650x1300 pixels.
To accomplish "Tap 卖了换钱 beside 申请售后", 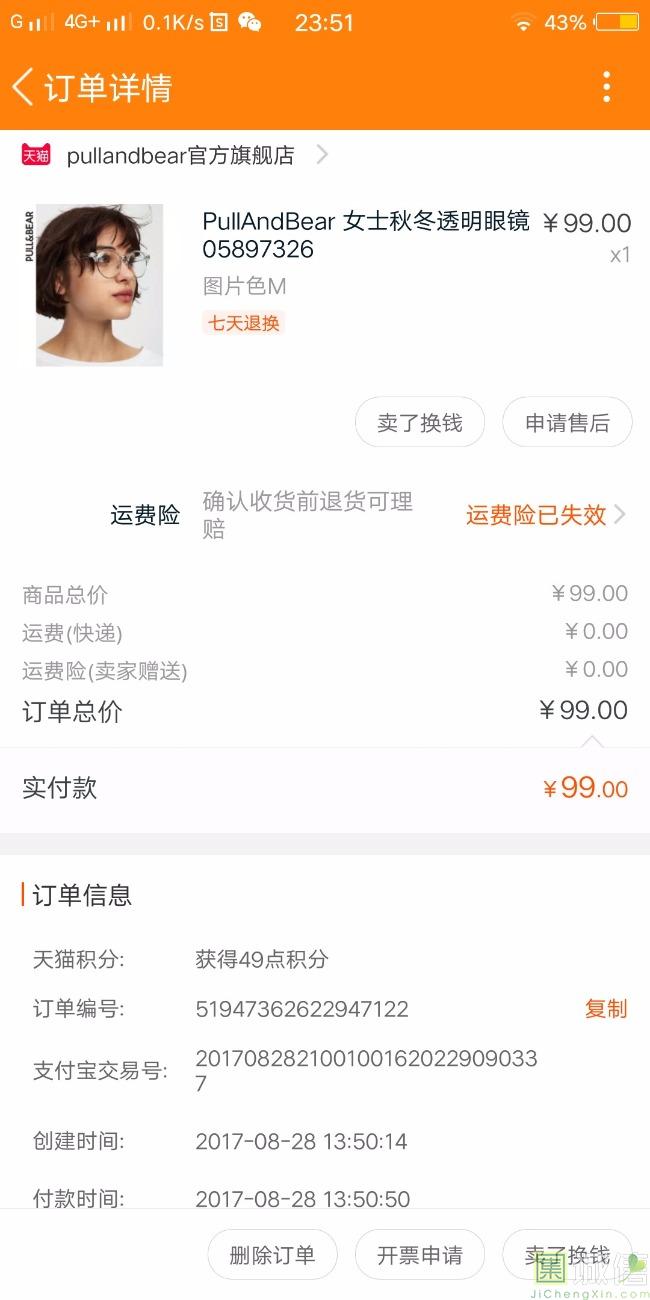I will point(420,423).
